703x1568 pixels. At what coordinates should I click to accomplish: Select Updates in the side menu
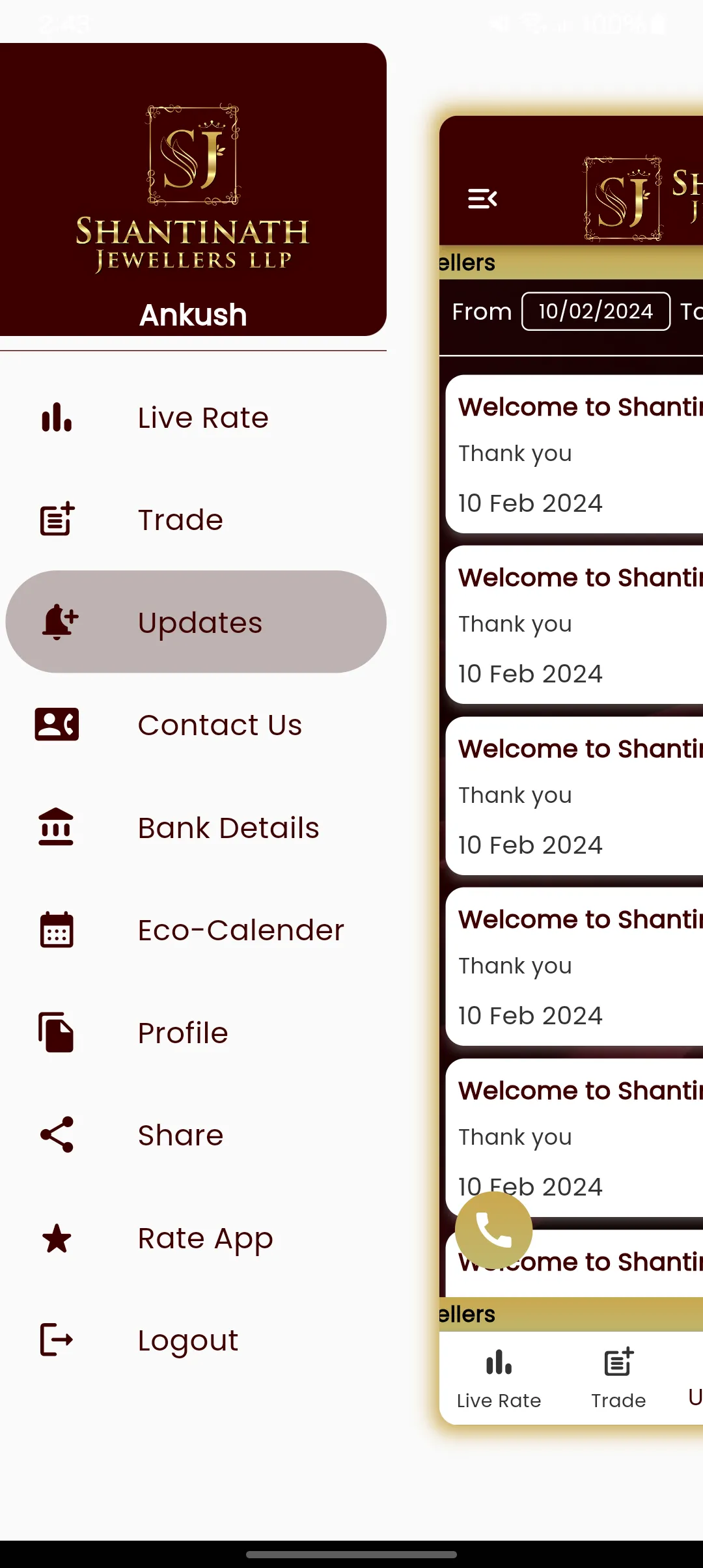pyautogui.click(x=196, y=622)
